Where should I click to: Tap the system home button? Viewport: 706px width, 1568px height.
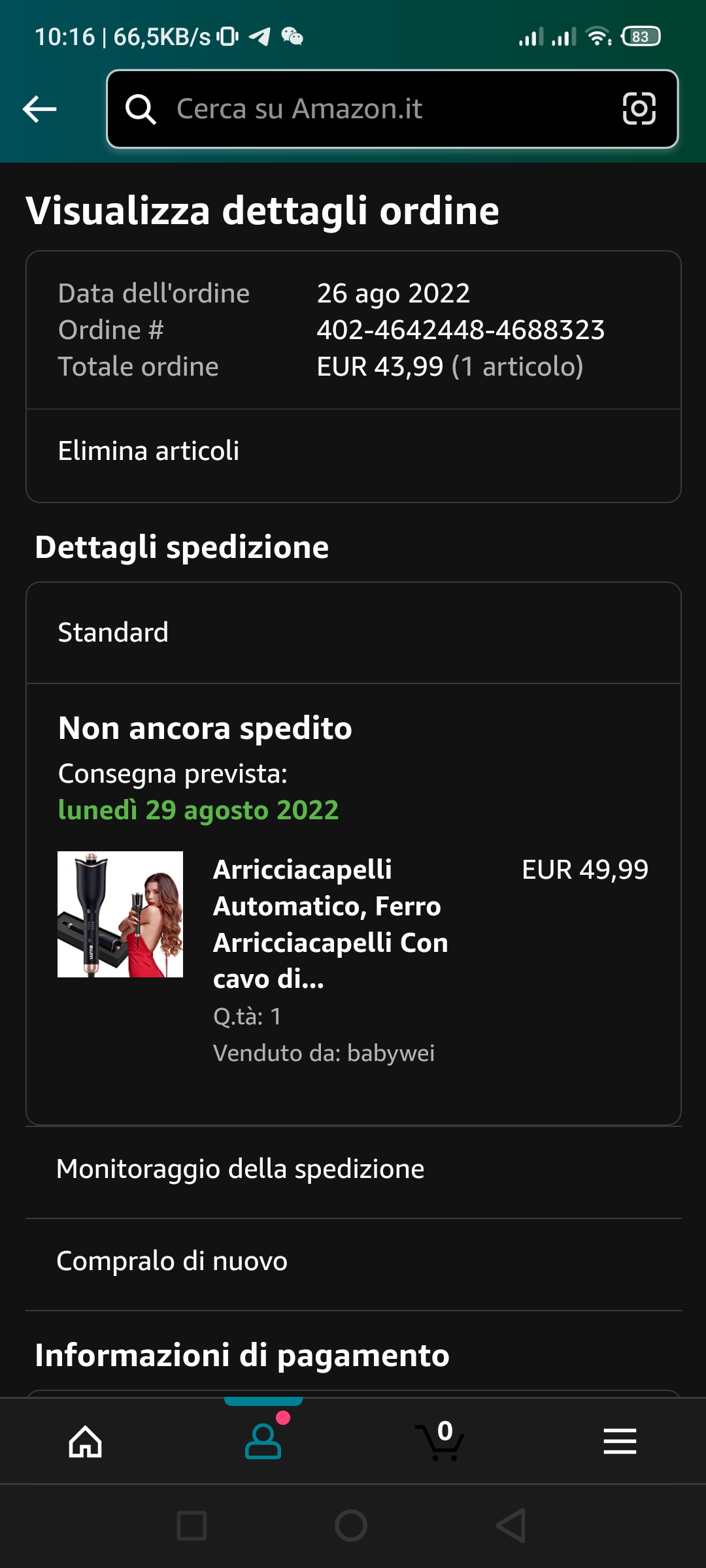pos(351,1526)
